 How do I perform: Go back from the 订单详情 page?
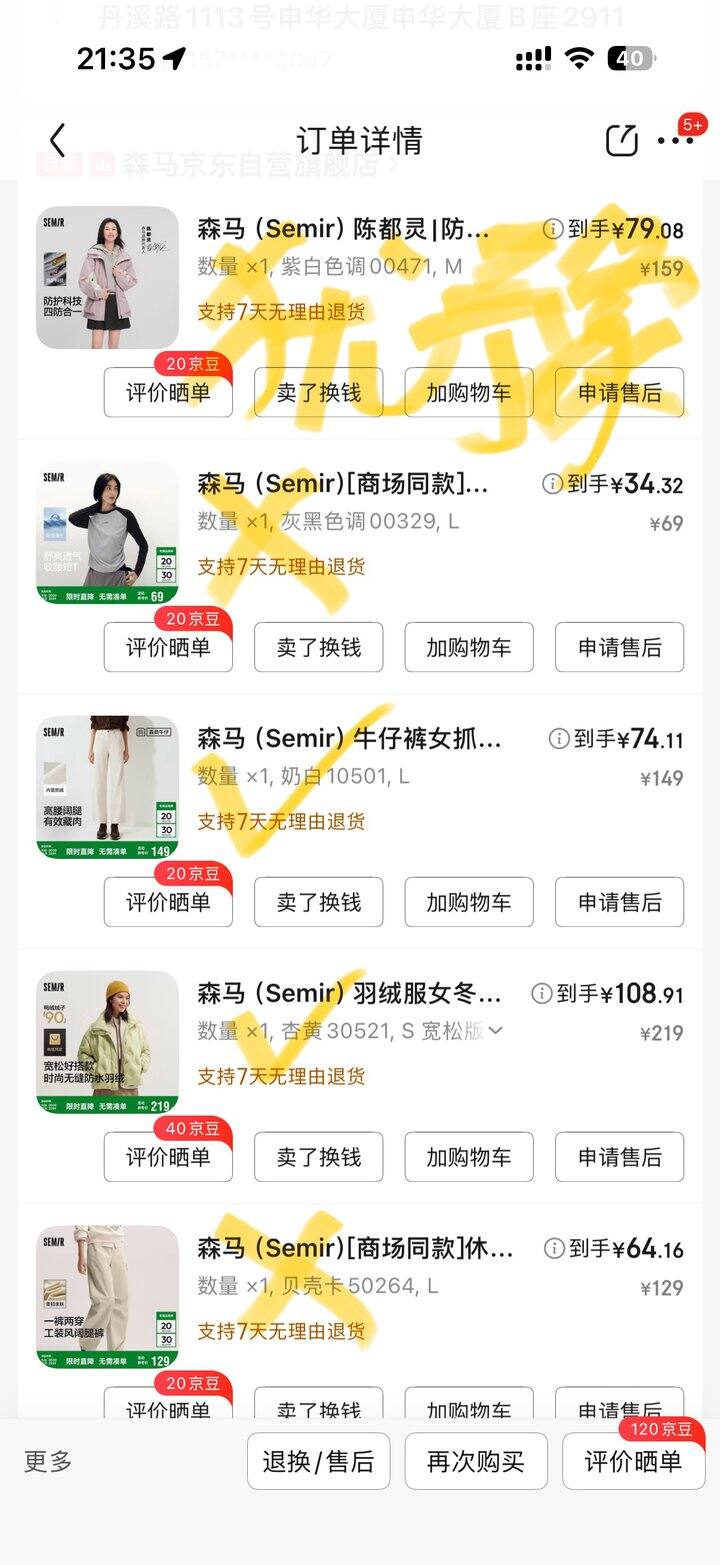tap(57, 141)
